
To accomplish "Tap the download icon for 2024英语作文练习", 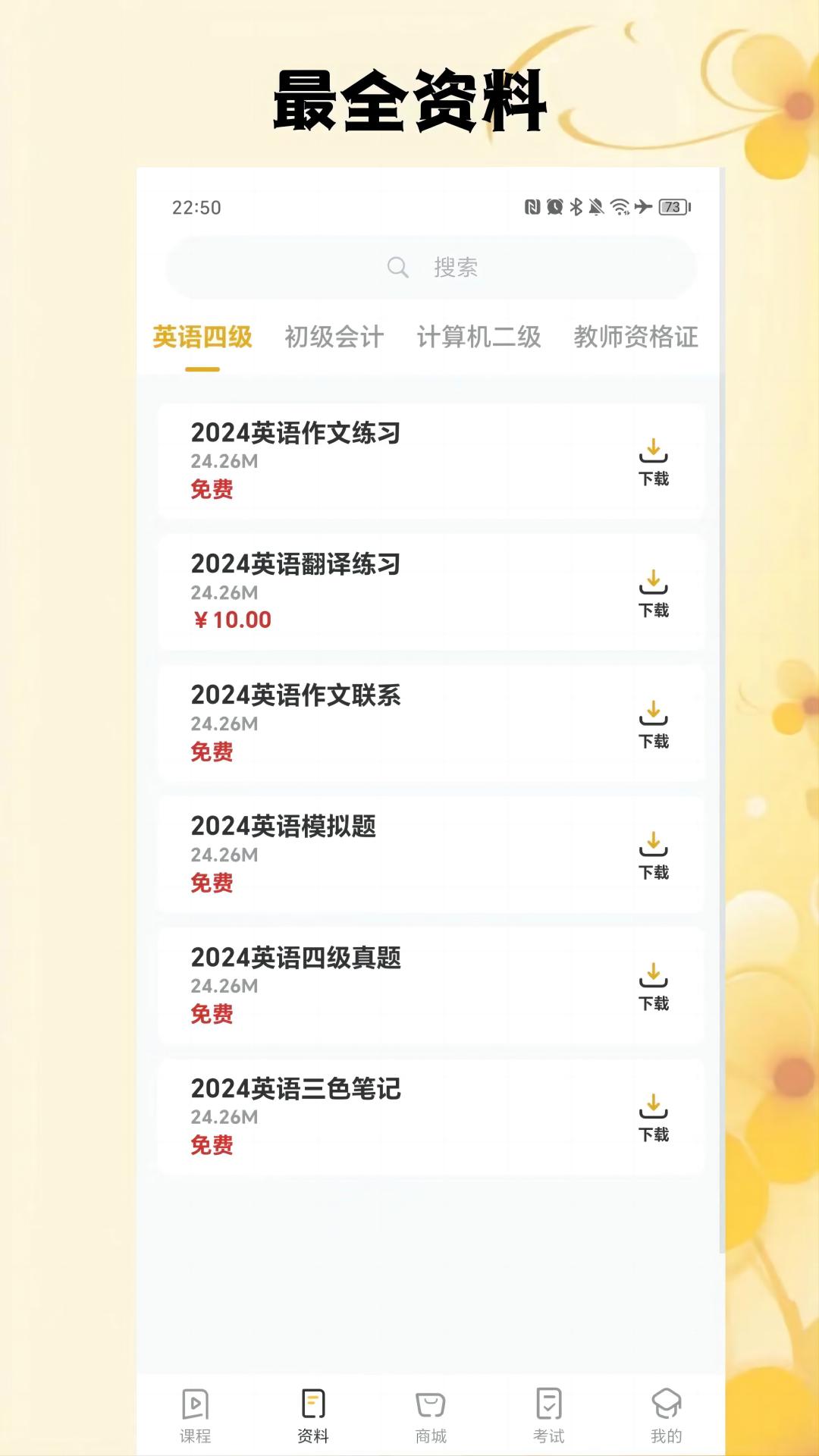I will click(654, 455).
